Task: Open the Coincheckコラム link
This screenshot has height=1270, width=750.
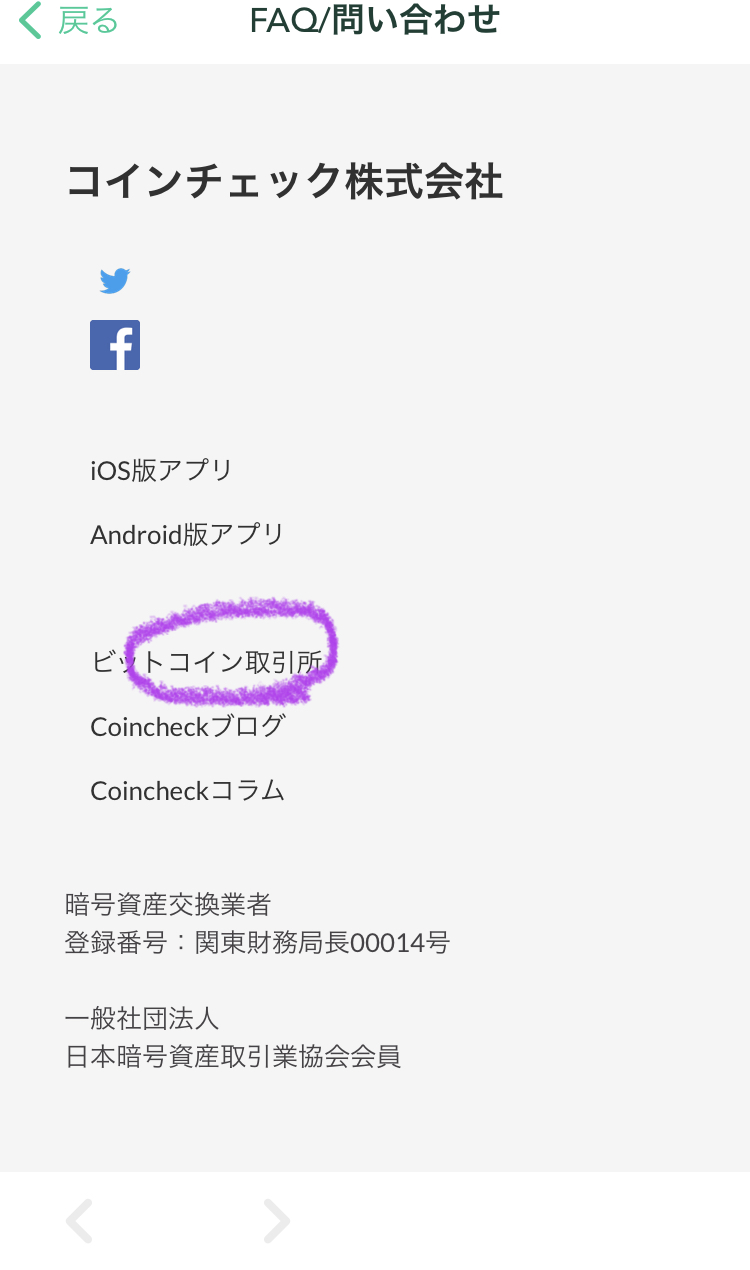Action: tap(188, 790)
